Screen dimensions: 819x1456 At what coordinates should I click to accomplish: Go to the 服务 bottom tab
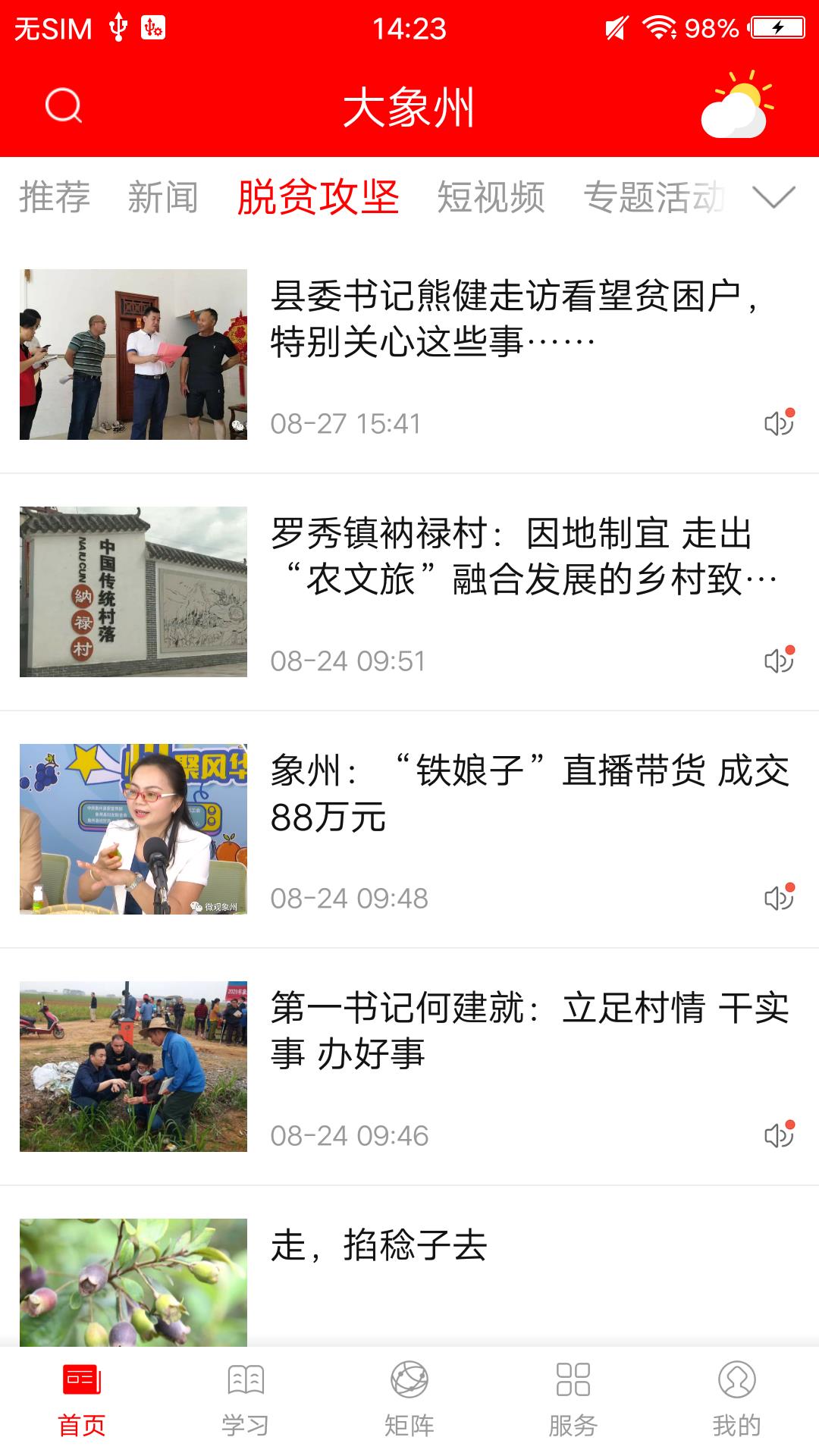tap(573, 1400)
